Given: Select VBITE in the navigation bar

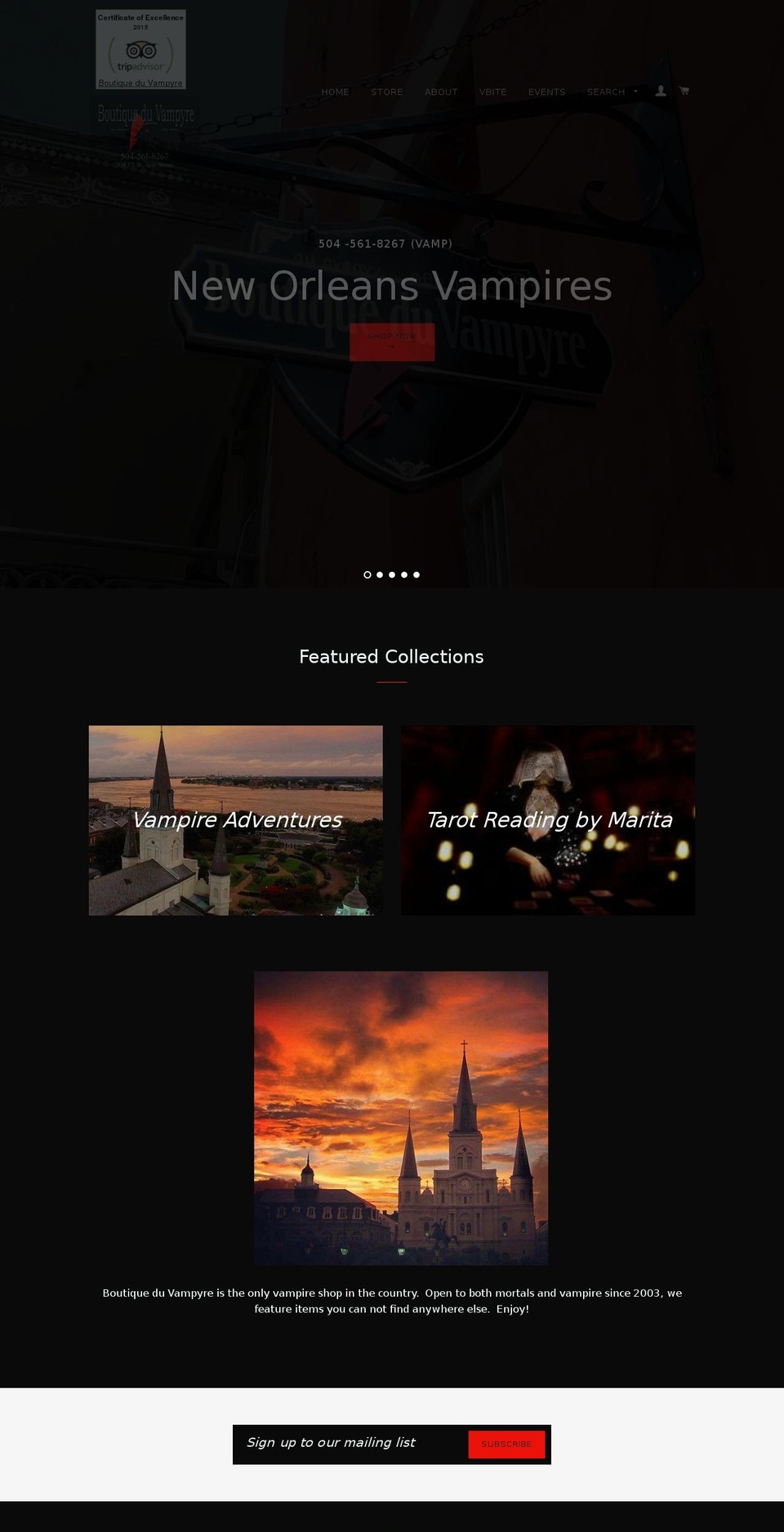Looking at the screenshot, I should click(492, 92).
